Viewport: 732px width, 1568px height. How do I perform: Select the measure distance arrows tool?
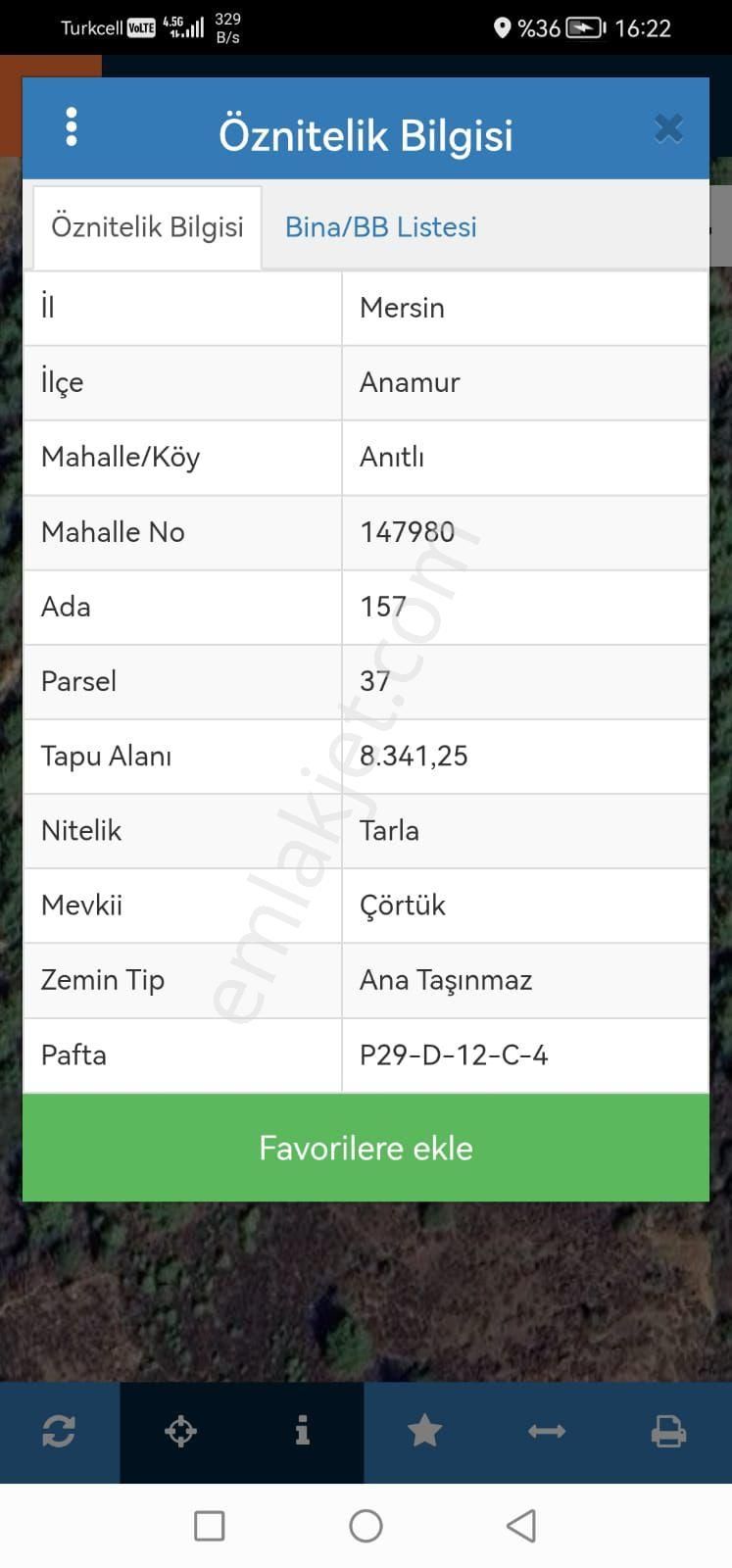pyautogui.click(x=547, y=1431)
